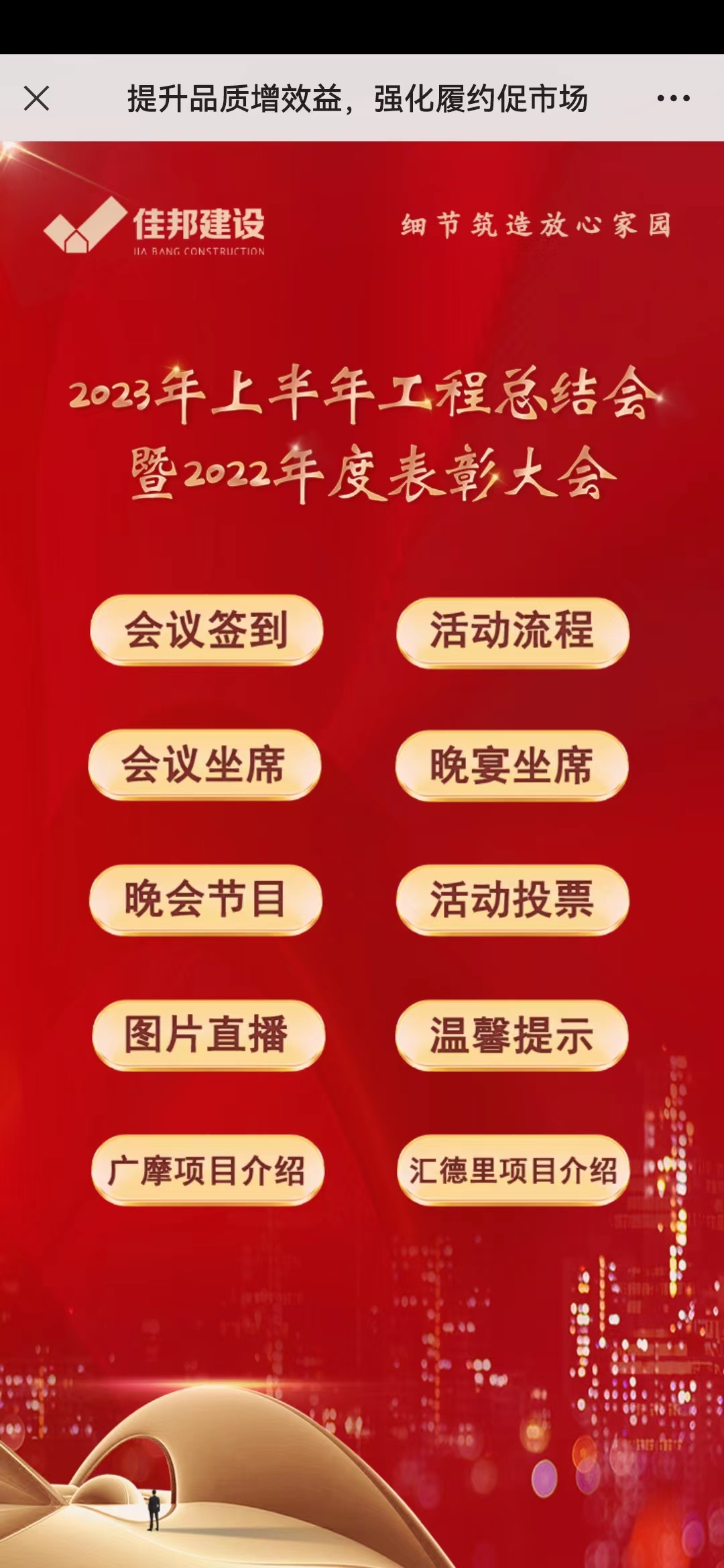Open 图片直播 photo live stream
724x1568 pixels.
click(x=208, y=1035)
